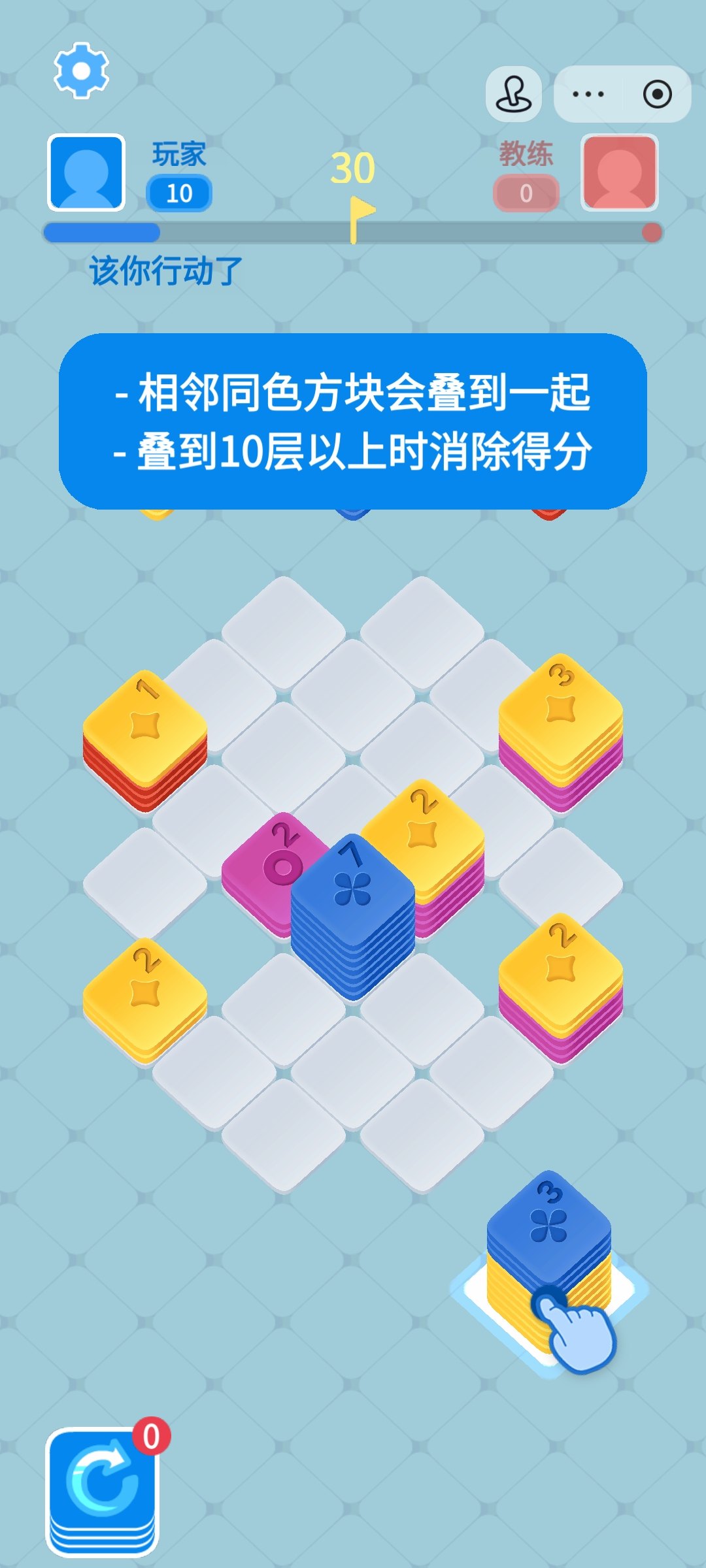Tap the joystick icon button
706x1568 pixels.
[514, 94]
